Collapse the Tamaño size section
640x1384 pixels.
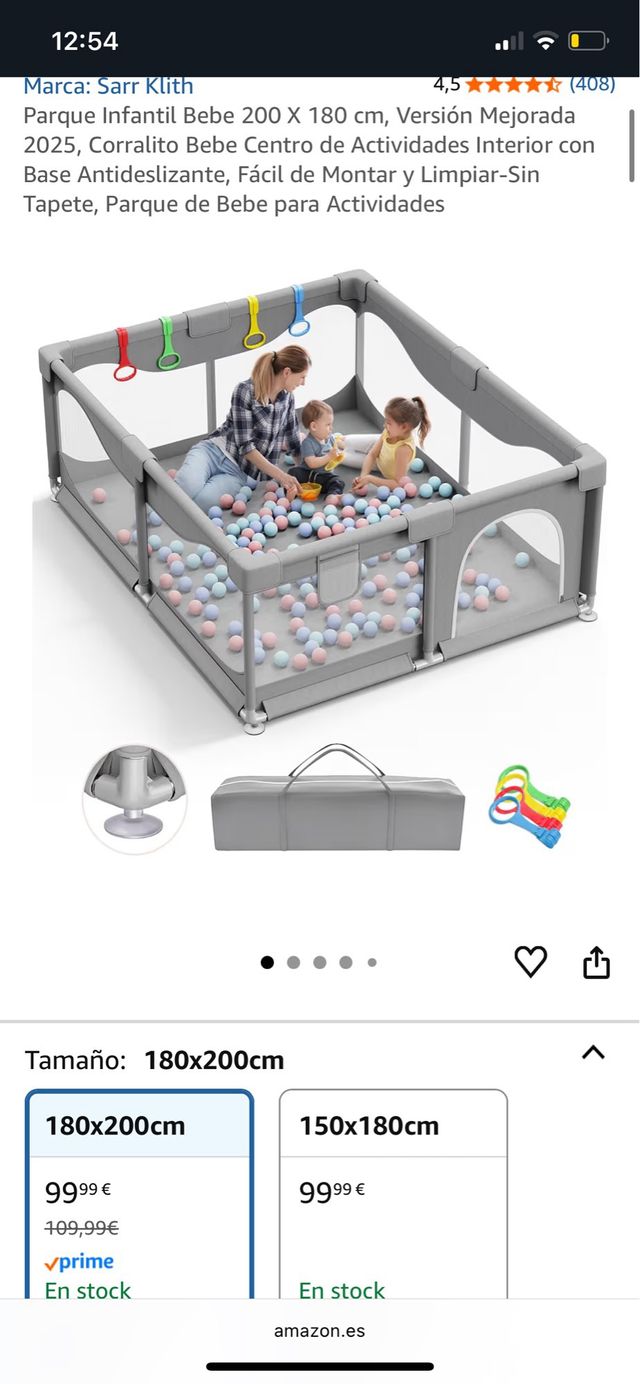tap(593, 1052)
